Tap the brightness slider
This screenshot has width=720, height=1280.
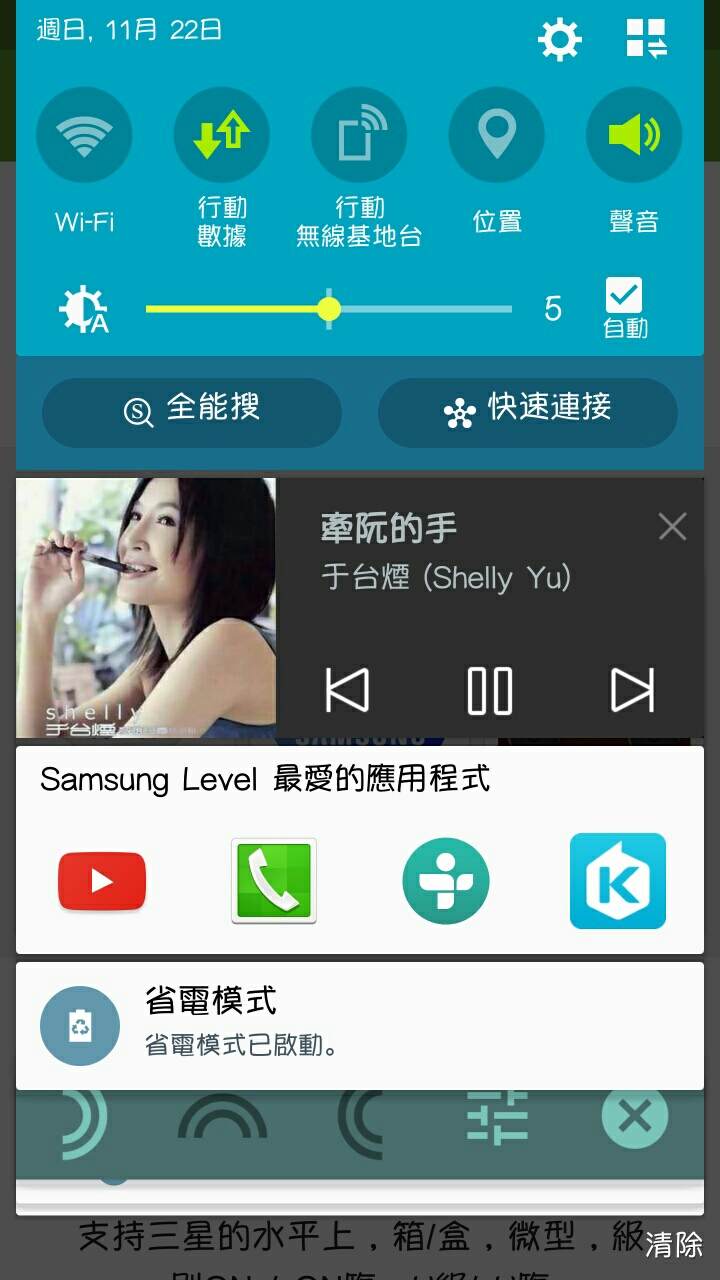(329, 309)
